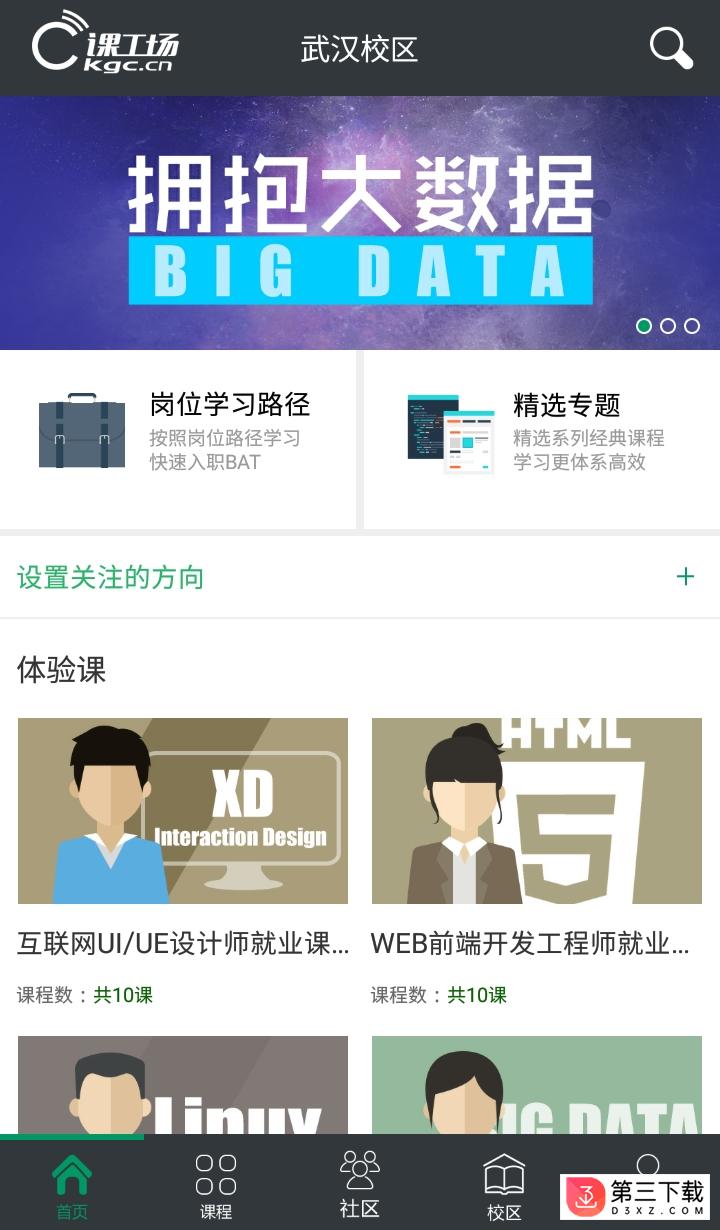Switch to the 社区 tab

(x=360, y=1187)
